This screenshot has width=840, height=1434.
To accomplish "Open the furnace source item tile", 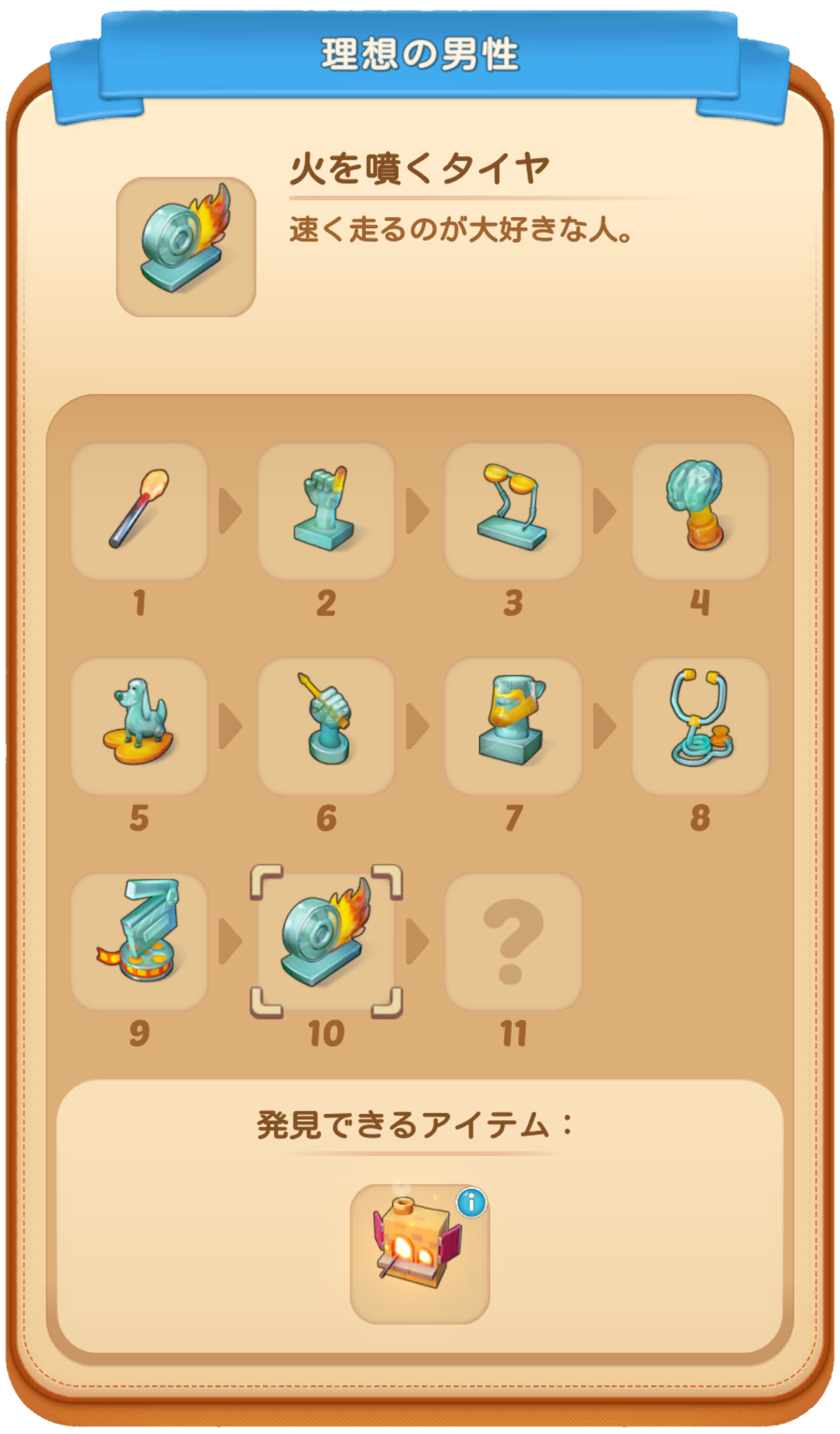I will [x=420, y=1254].
